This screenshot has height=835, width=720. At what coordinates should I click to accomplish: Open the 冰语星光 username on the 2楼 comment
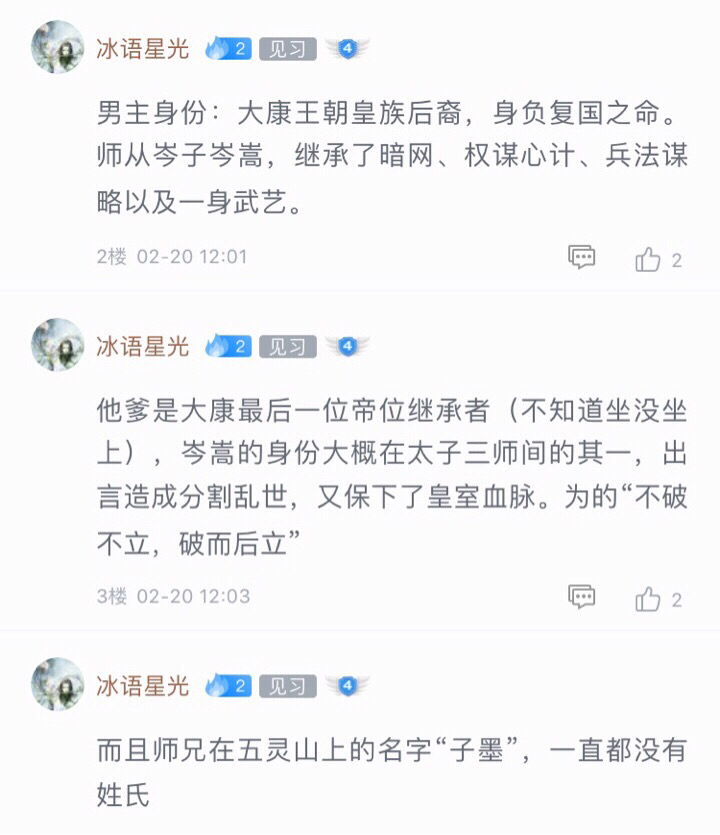point(142,48)
